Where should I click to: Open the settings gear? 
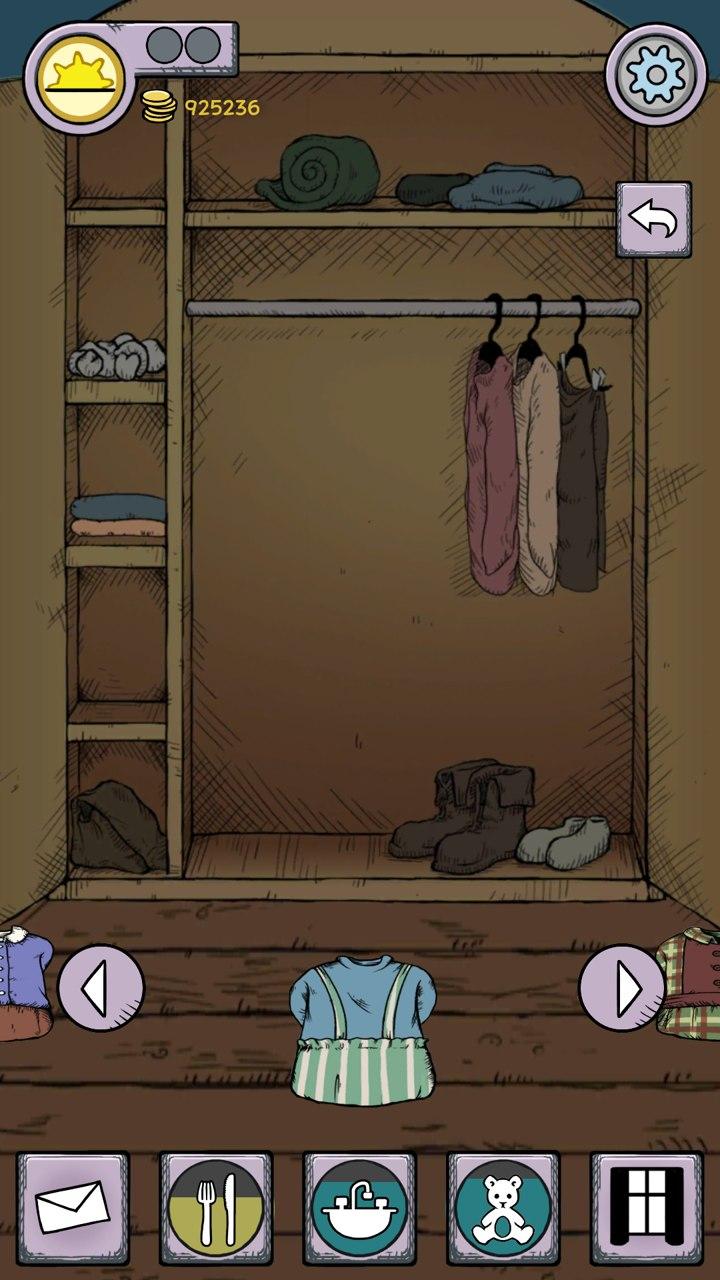coord(656,74)
